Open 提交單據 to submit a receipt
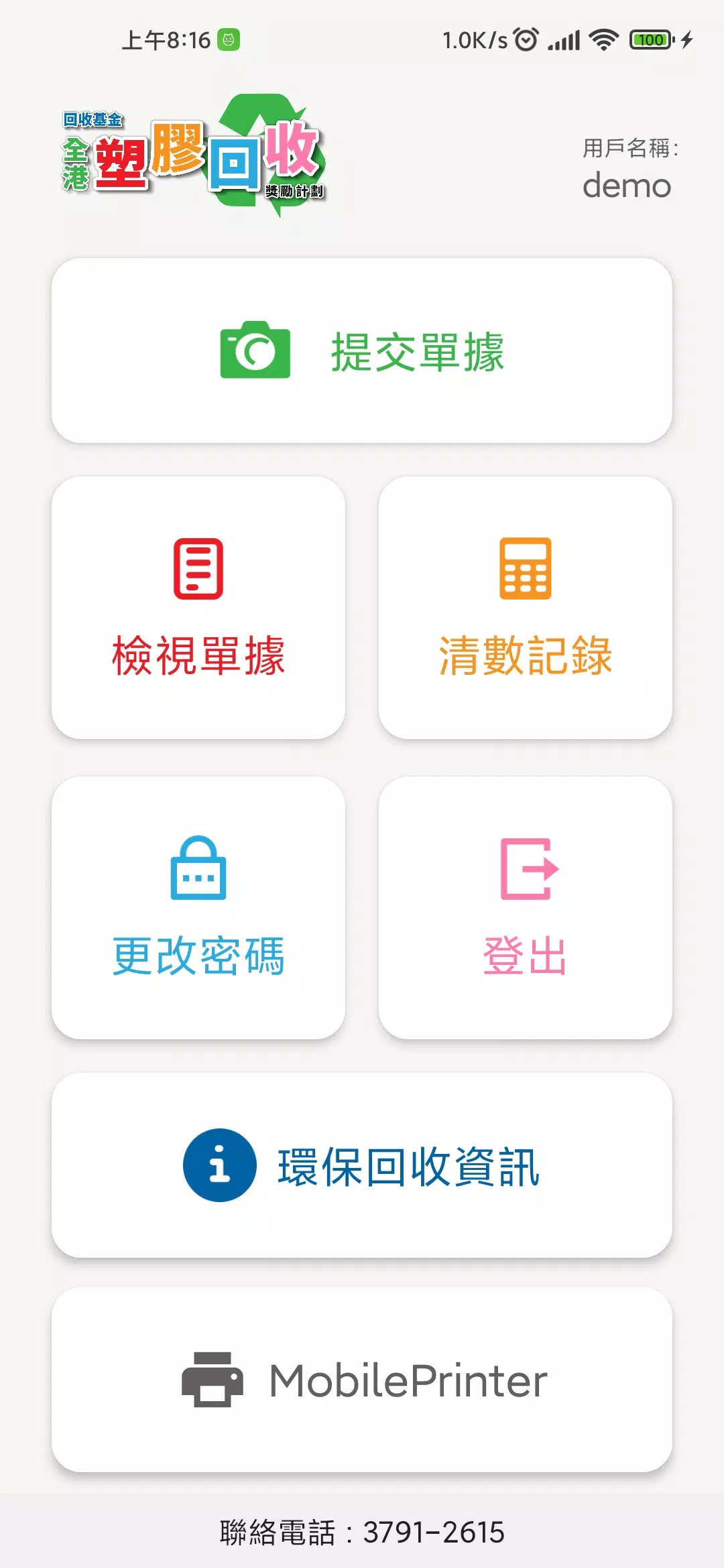The height and width of the screenshot is (1568, 724). 362,350
